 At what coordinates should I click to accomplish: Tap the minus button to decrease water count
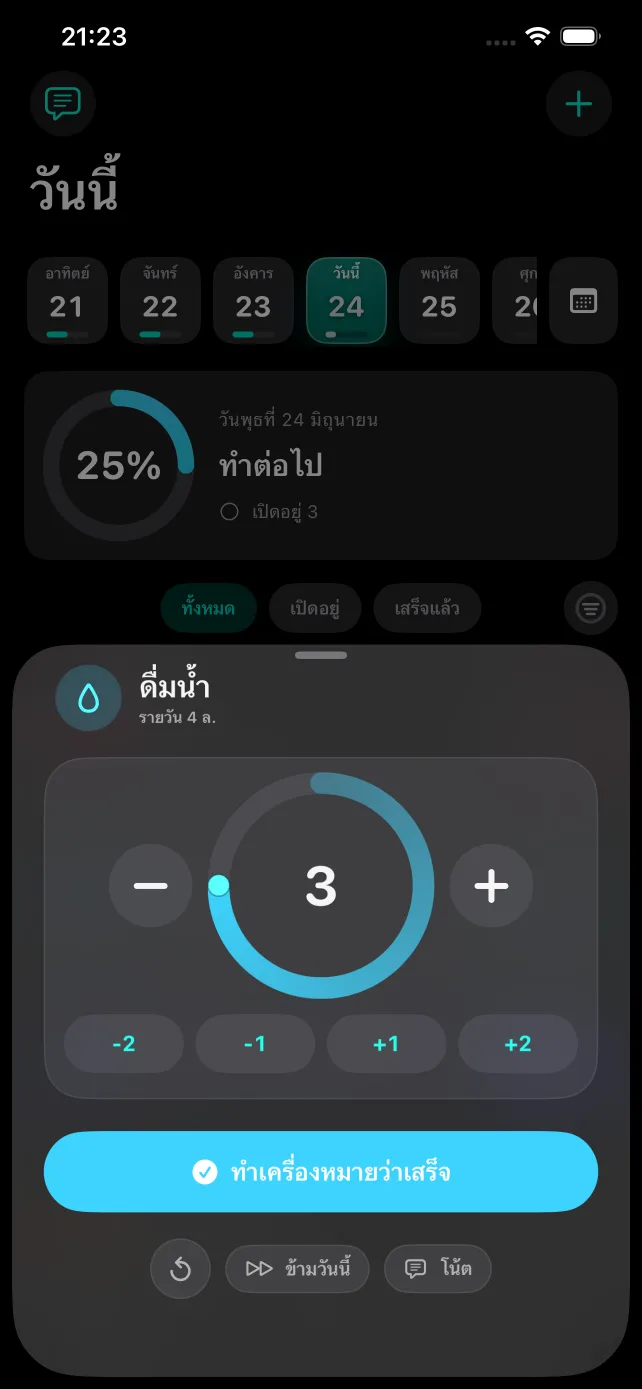point(150,886)
